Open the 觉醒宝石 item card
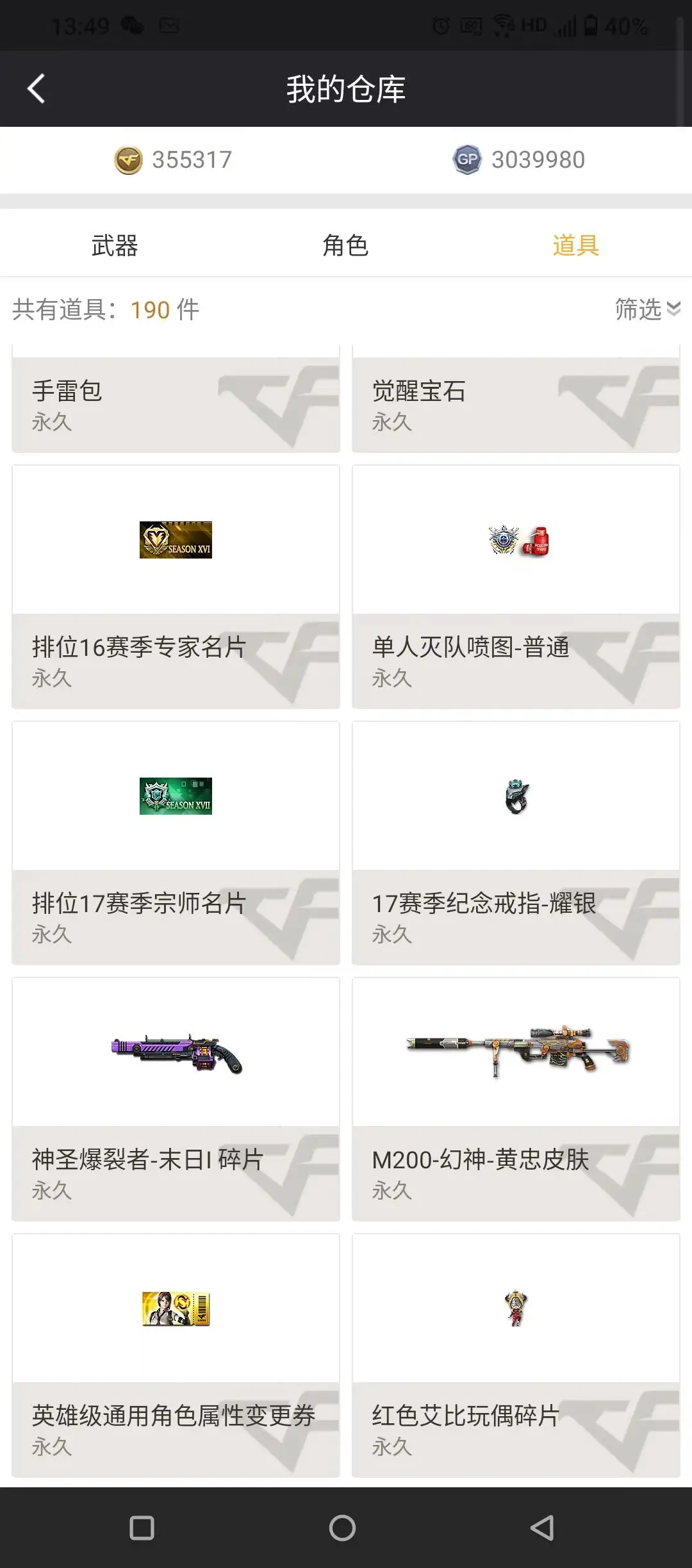 (516, 399)
